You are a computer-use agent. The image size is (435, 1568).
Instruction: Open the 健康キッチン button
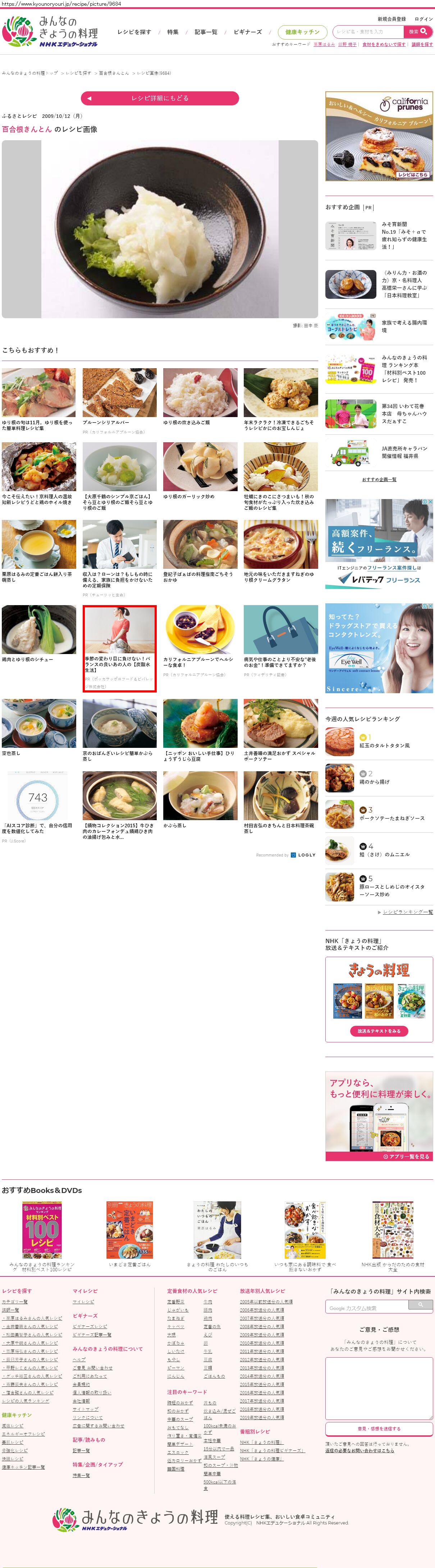(x=302, y=32)
